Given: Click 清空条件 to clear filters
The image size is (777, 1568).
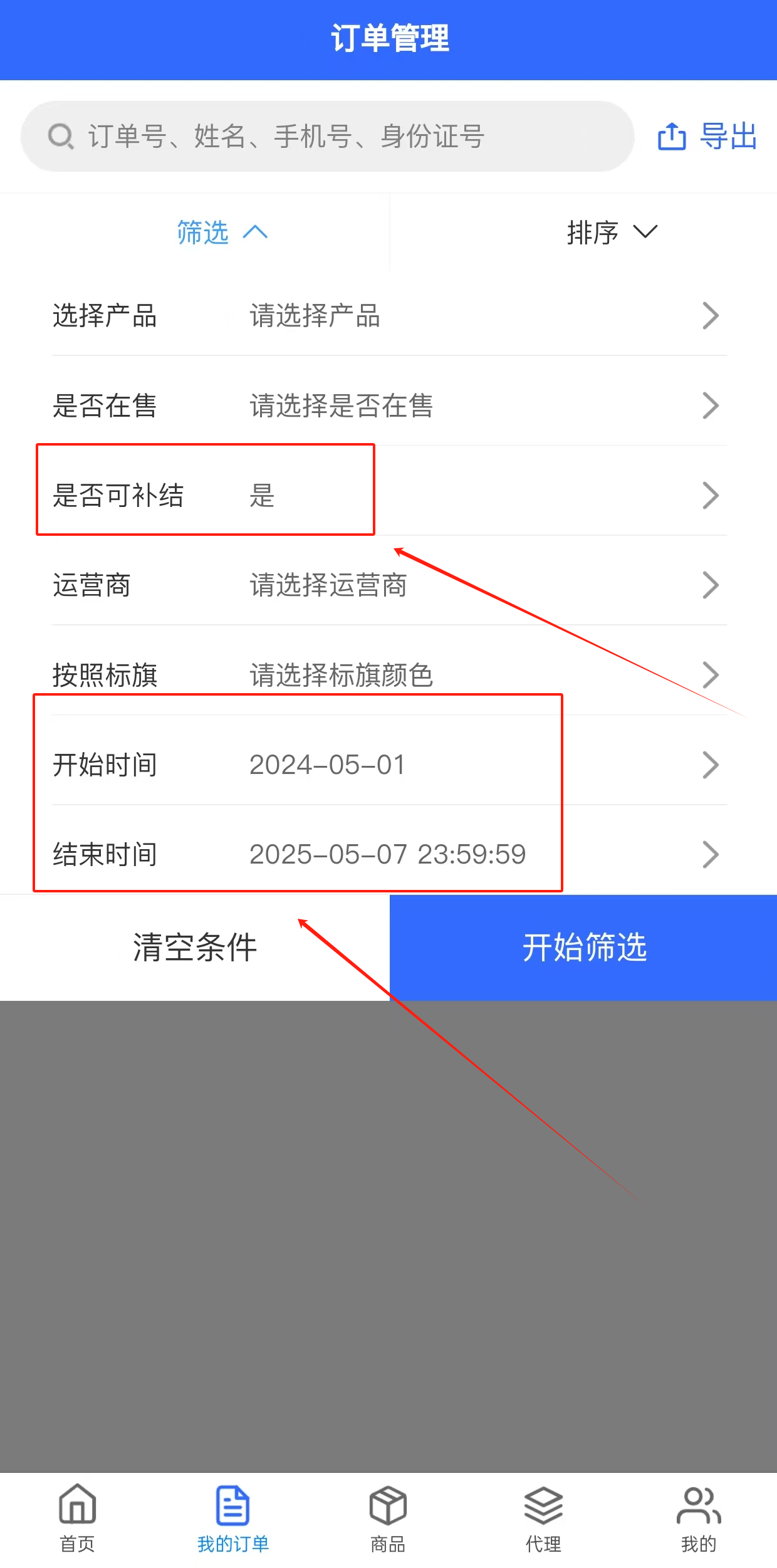Looking at the screenshot, I should tap(194, 948).
